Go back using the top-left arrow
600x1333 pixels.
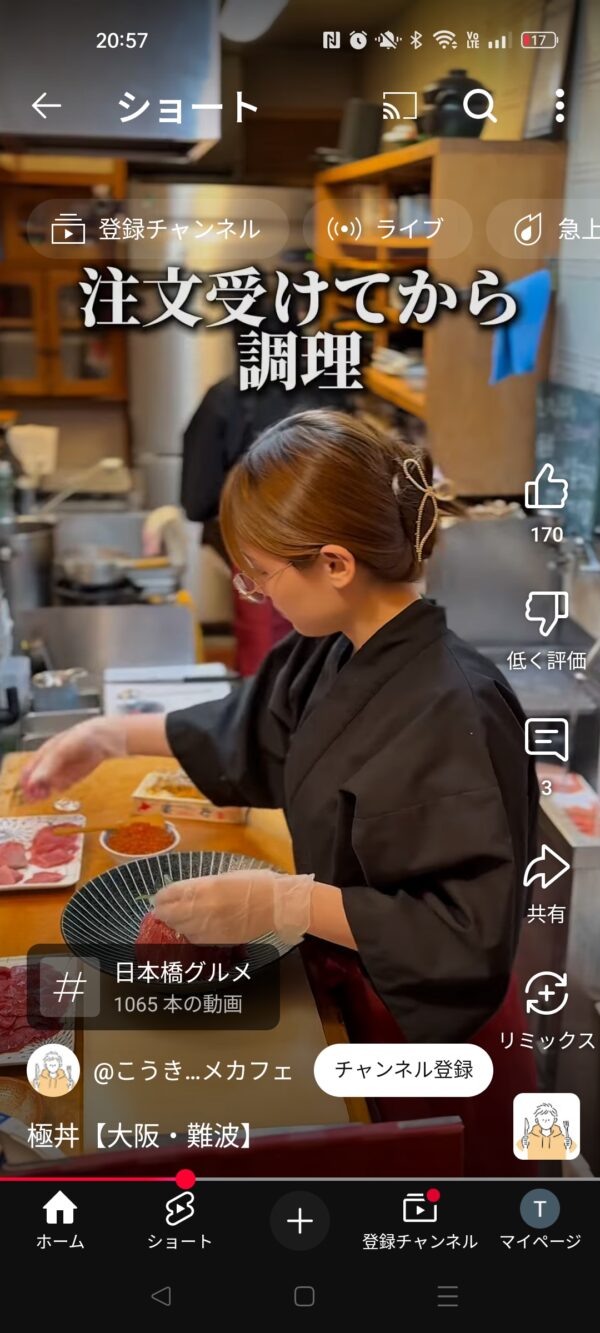[46, 106]
